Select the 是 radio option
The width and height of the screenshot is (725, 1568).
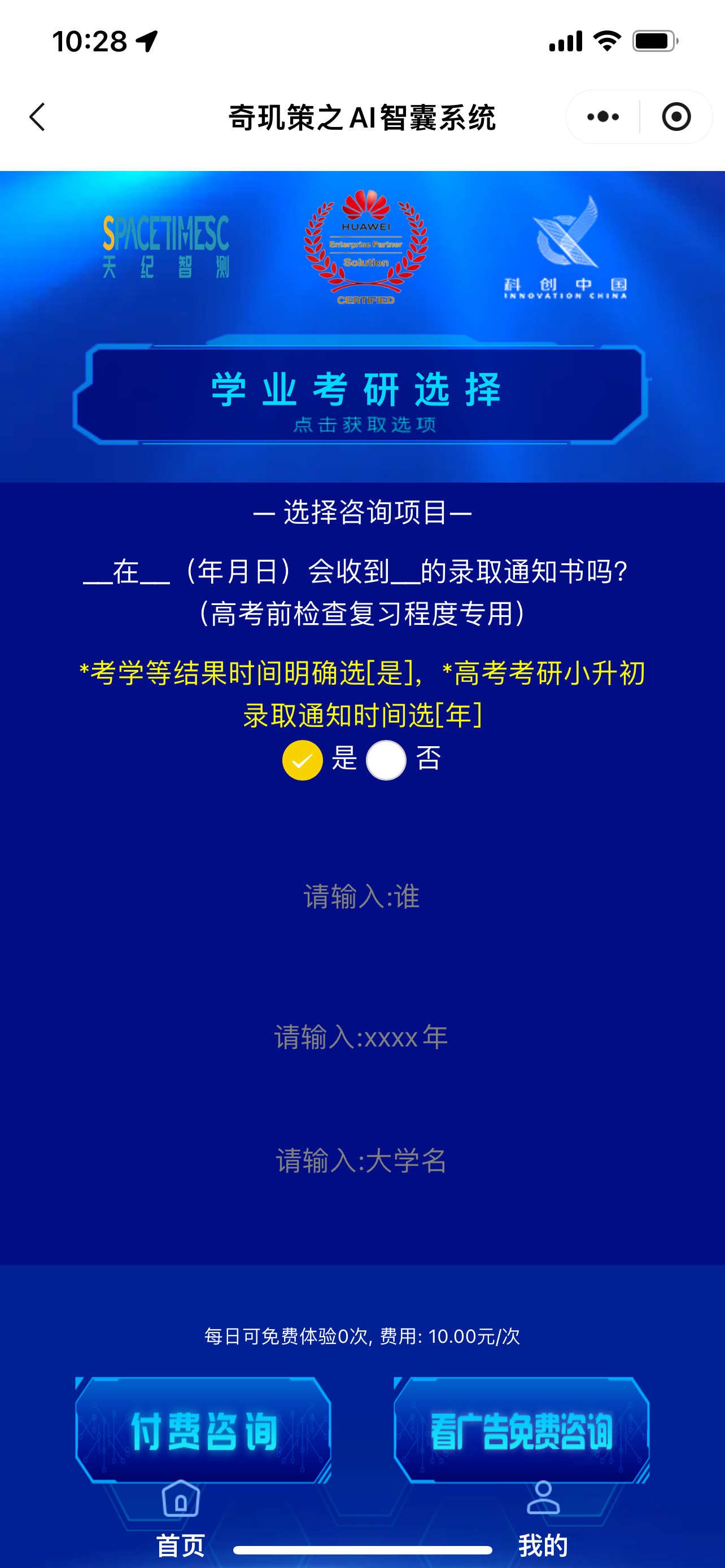click(303, 760)
